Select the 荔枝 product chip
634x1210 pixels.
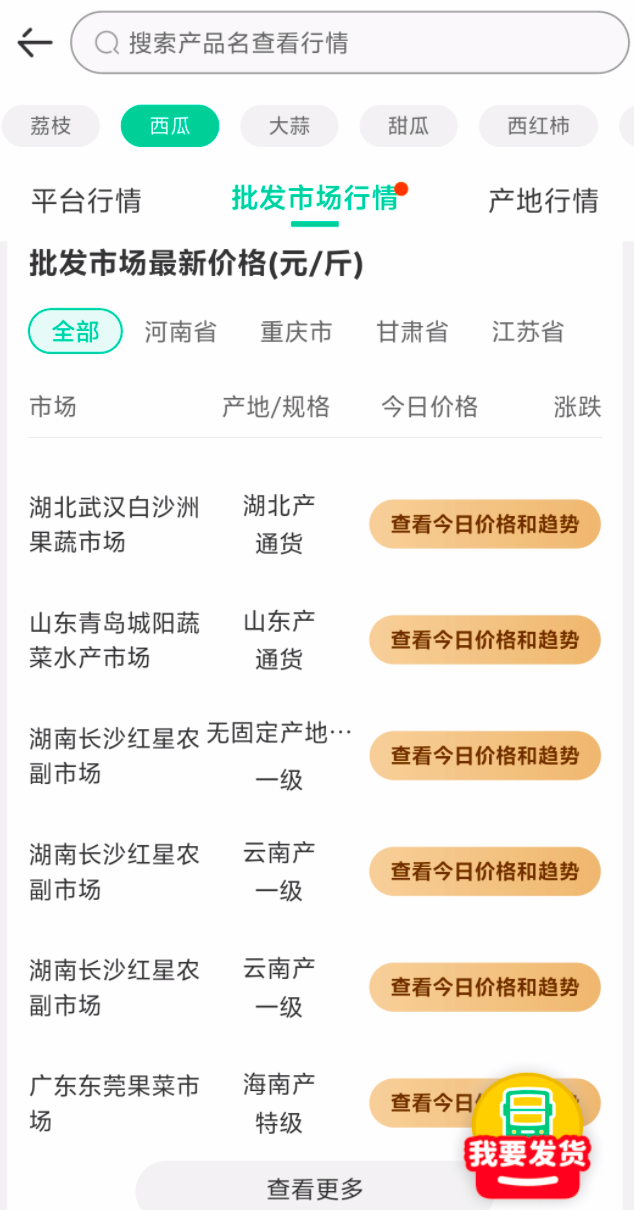coord(50,126)
